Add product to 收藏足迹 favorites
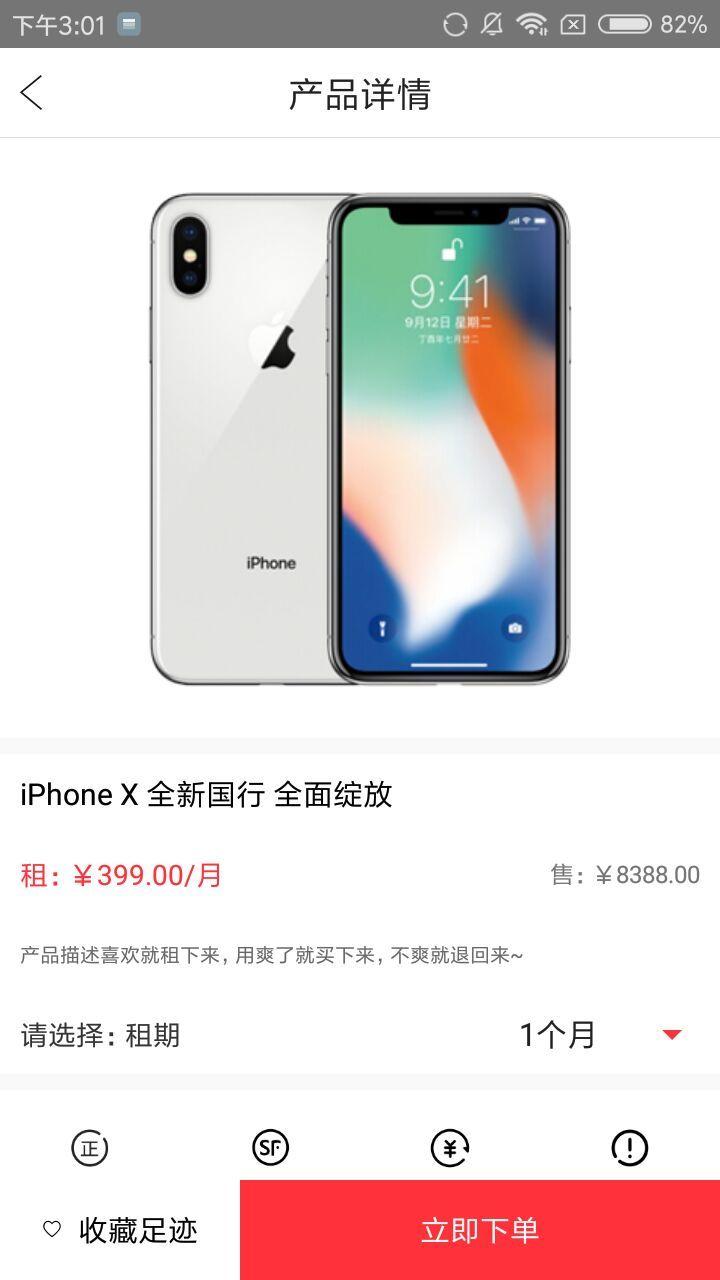The image size is (720, 1280). [120, 1230]
